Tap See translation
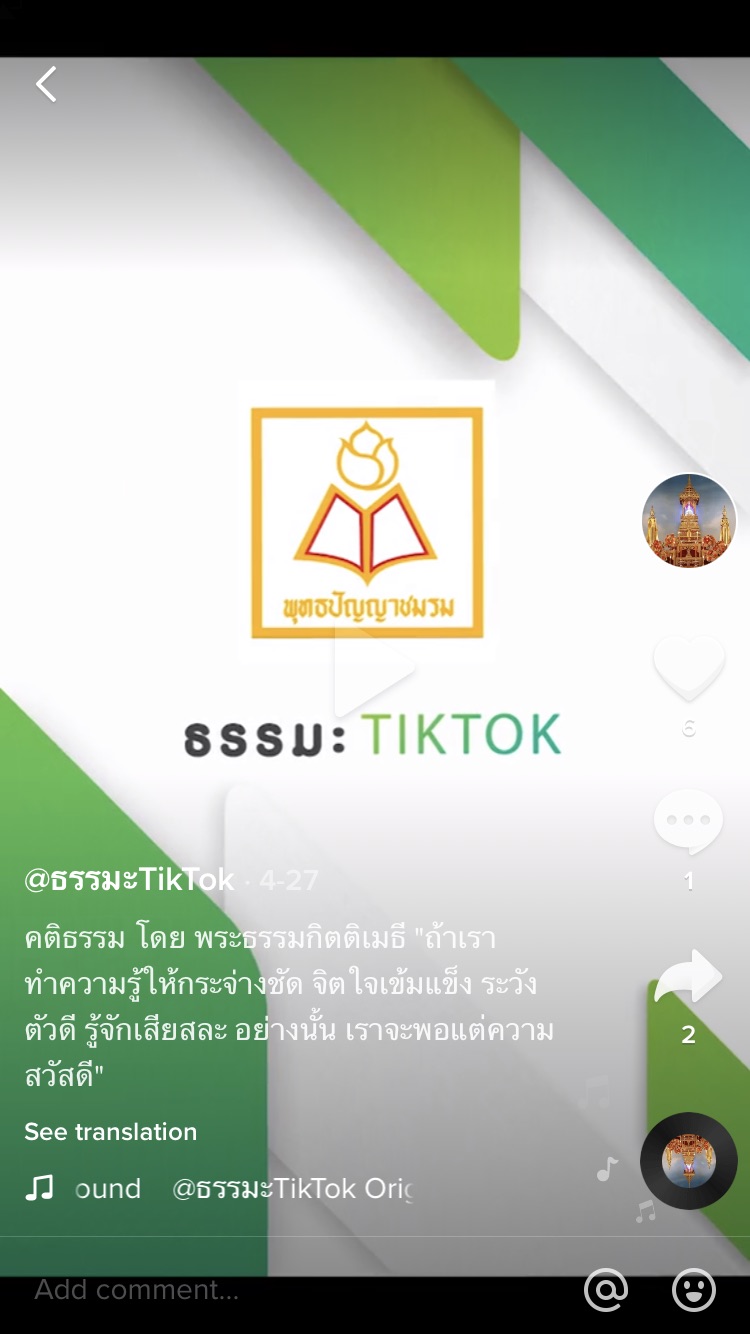 [111, 1132]
